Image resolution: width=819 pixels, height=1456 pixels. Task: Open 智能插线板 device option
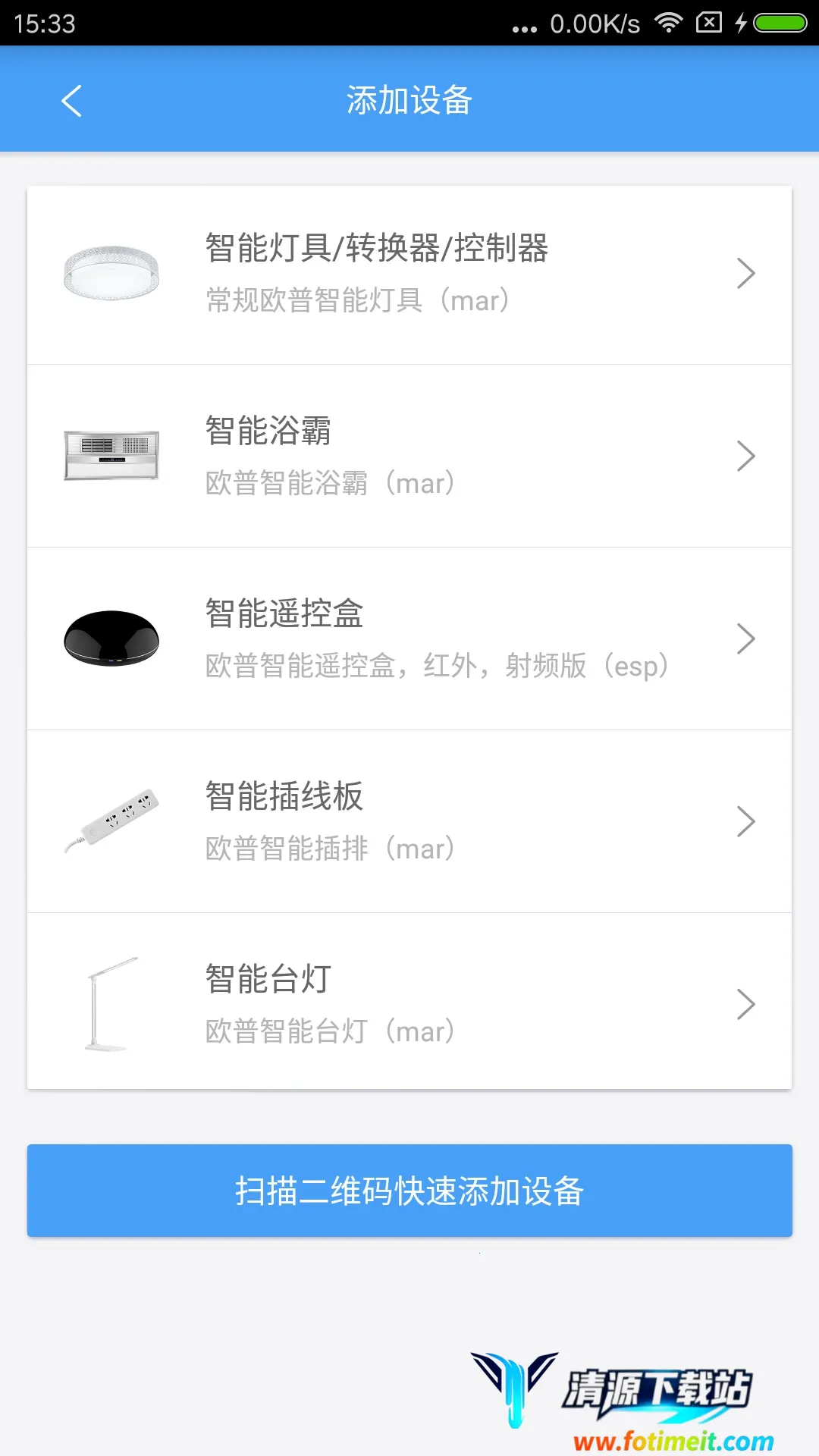(x=409, y=821)
